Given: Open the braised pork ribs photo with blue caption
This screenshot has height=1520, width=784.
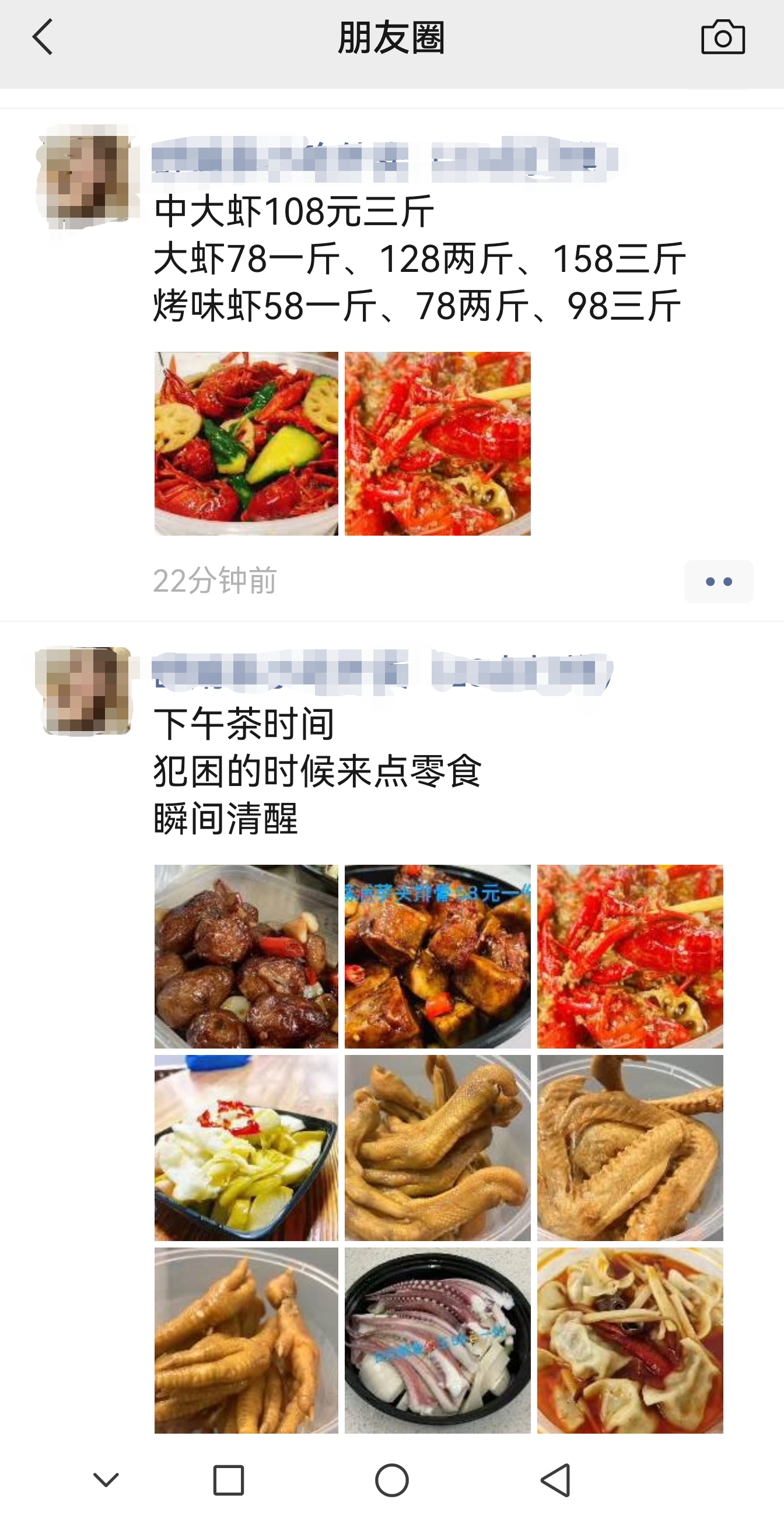Looking at the screenshot, I should click(x=437, y=956).
